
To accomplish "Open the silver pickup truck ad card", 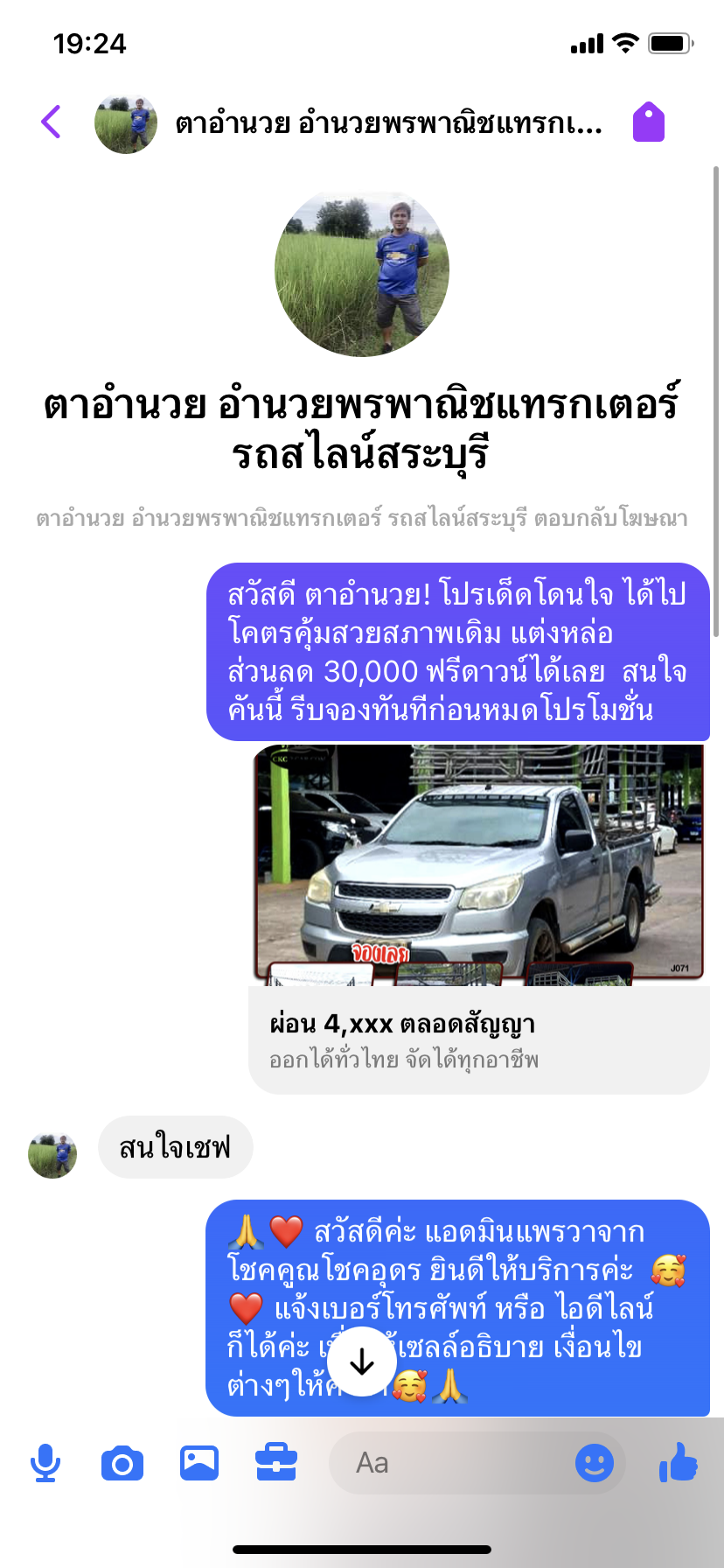I will pos(479,918).
